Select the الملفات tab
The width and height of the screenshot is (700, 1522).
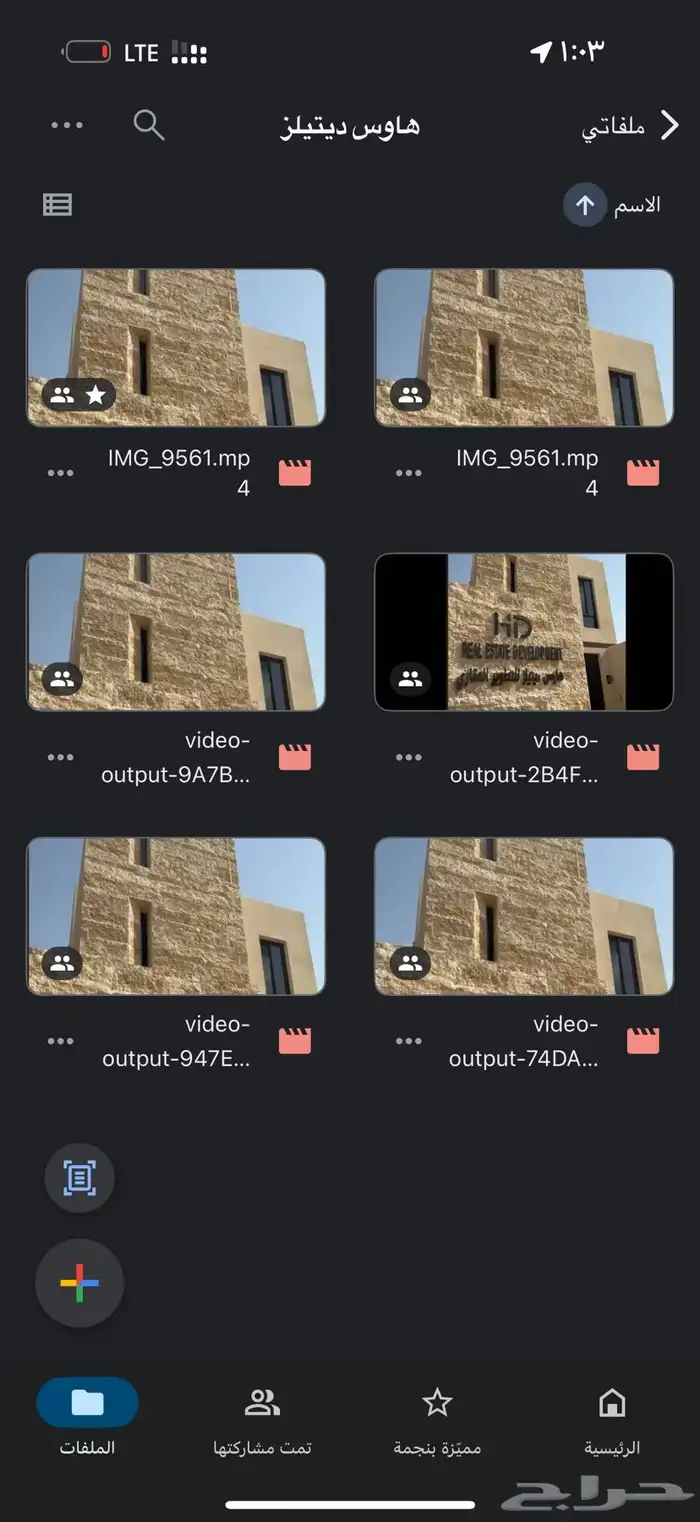87,1418
